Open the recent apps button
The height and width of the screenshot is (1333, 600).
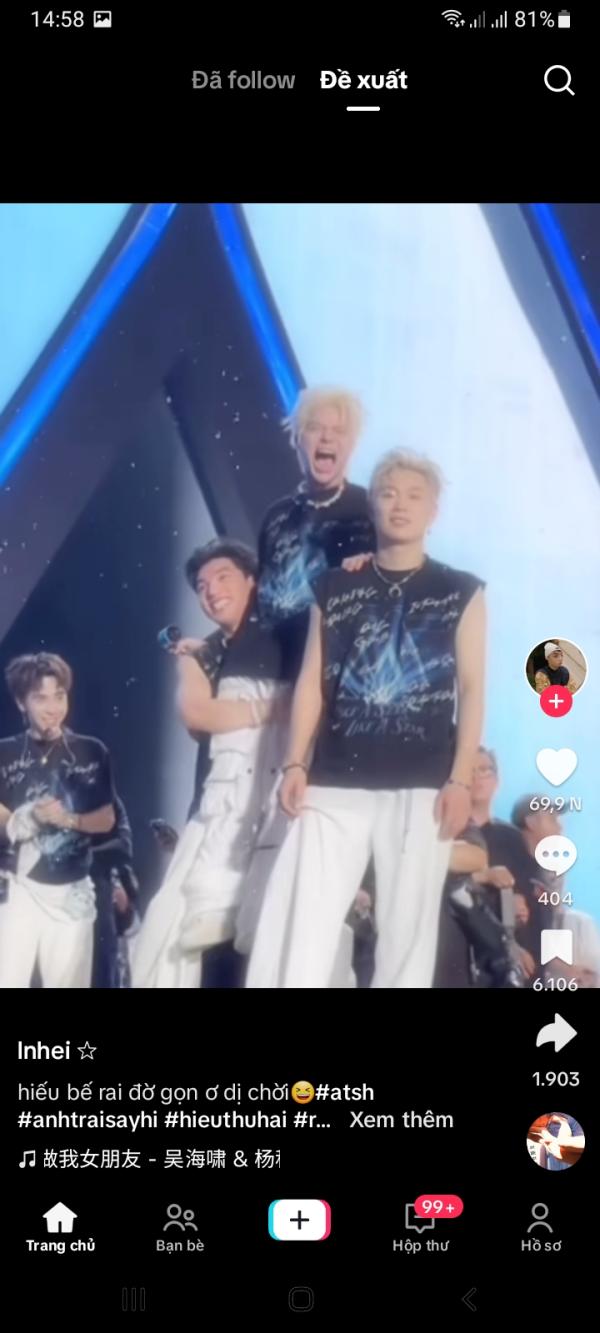click(133, 1299)
